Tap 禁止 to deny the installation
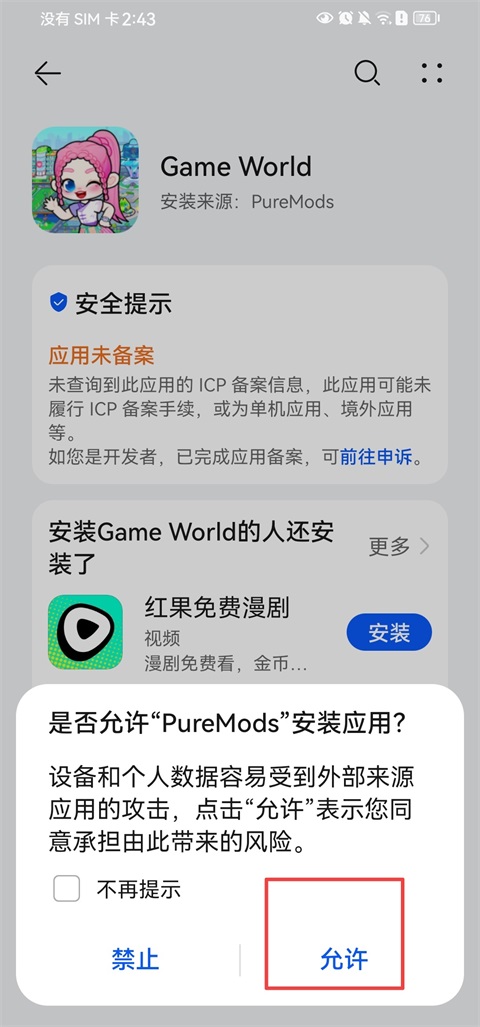Image resolution: width=480 pixels, height=1027 pixels. coord(135,960)
